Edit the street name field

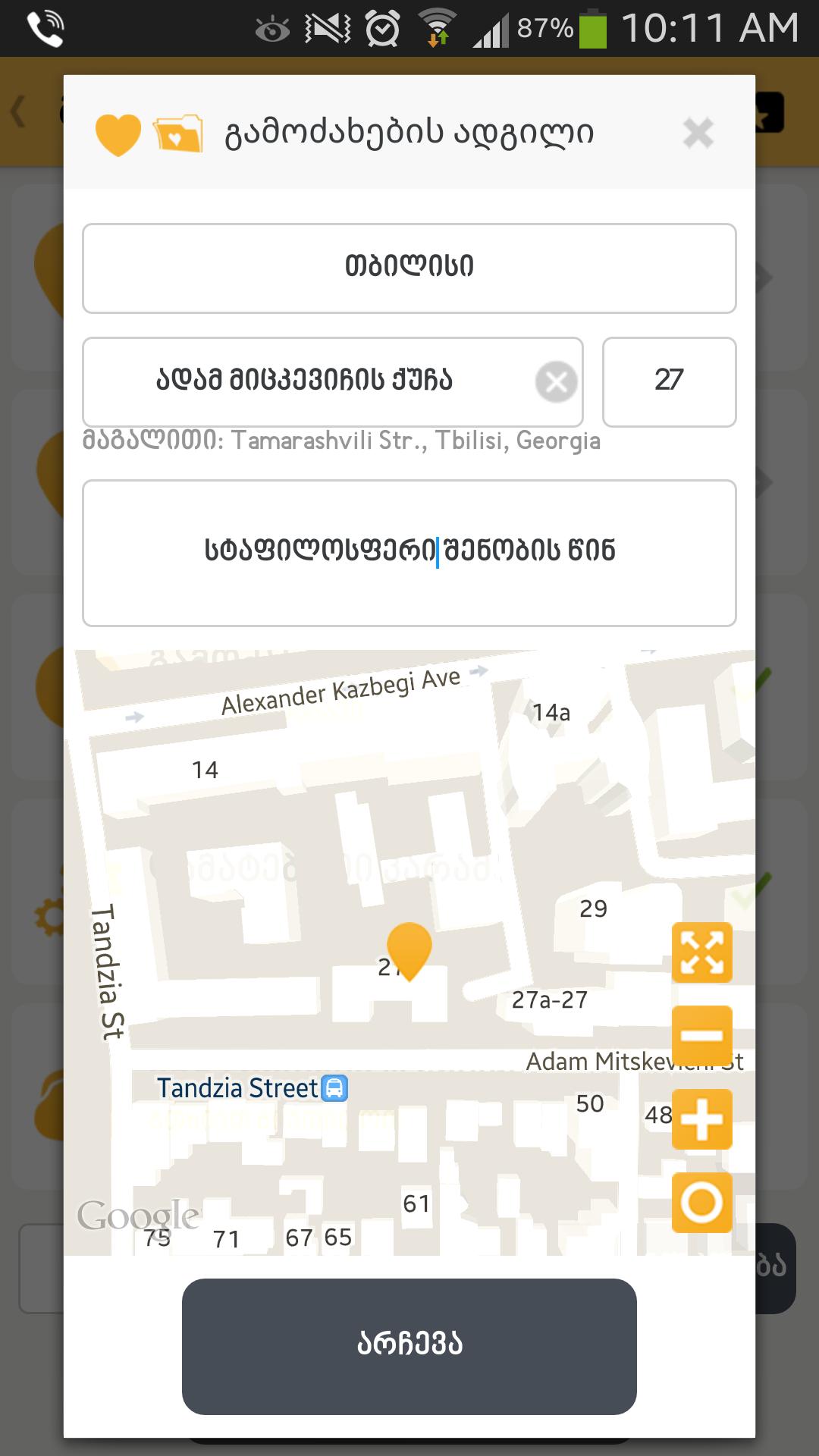click(x=303, y=381)
